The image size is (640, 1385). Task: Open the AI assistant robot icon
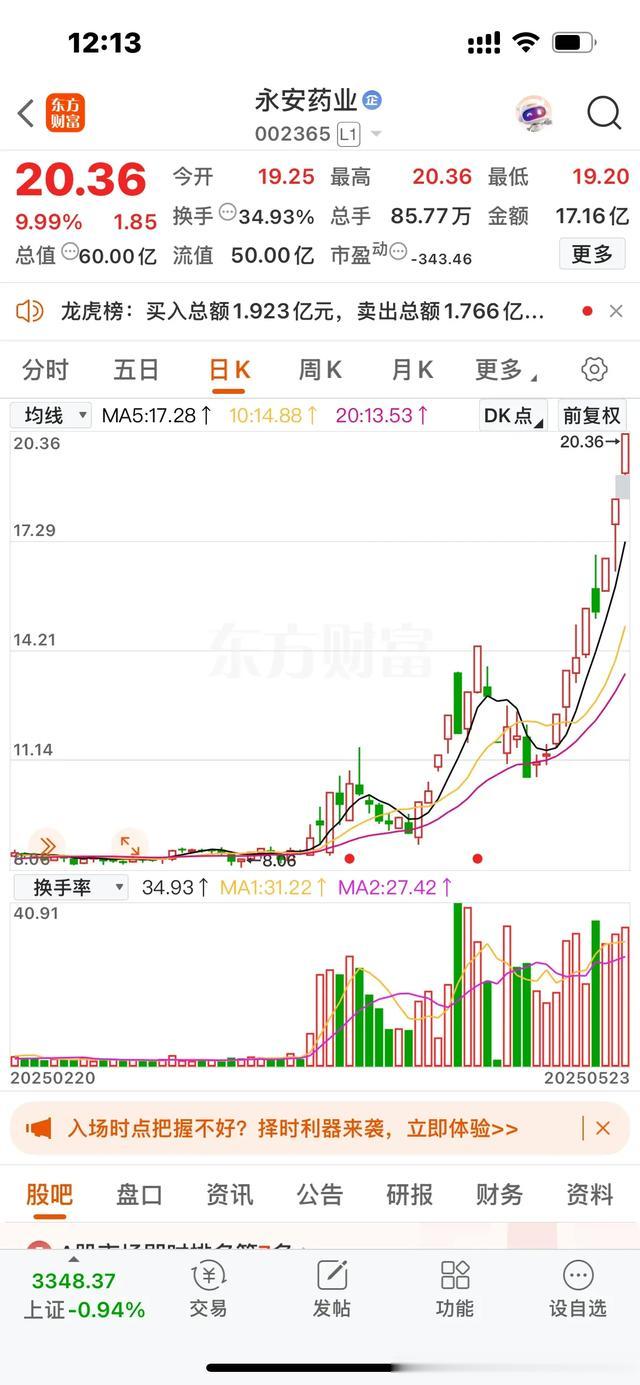[535, 113]
